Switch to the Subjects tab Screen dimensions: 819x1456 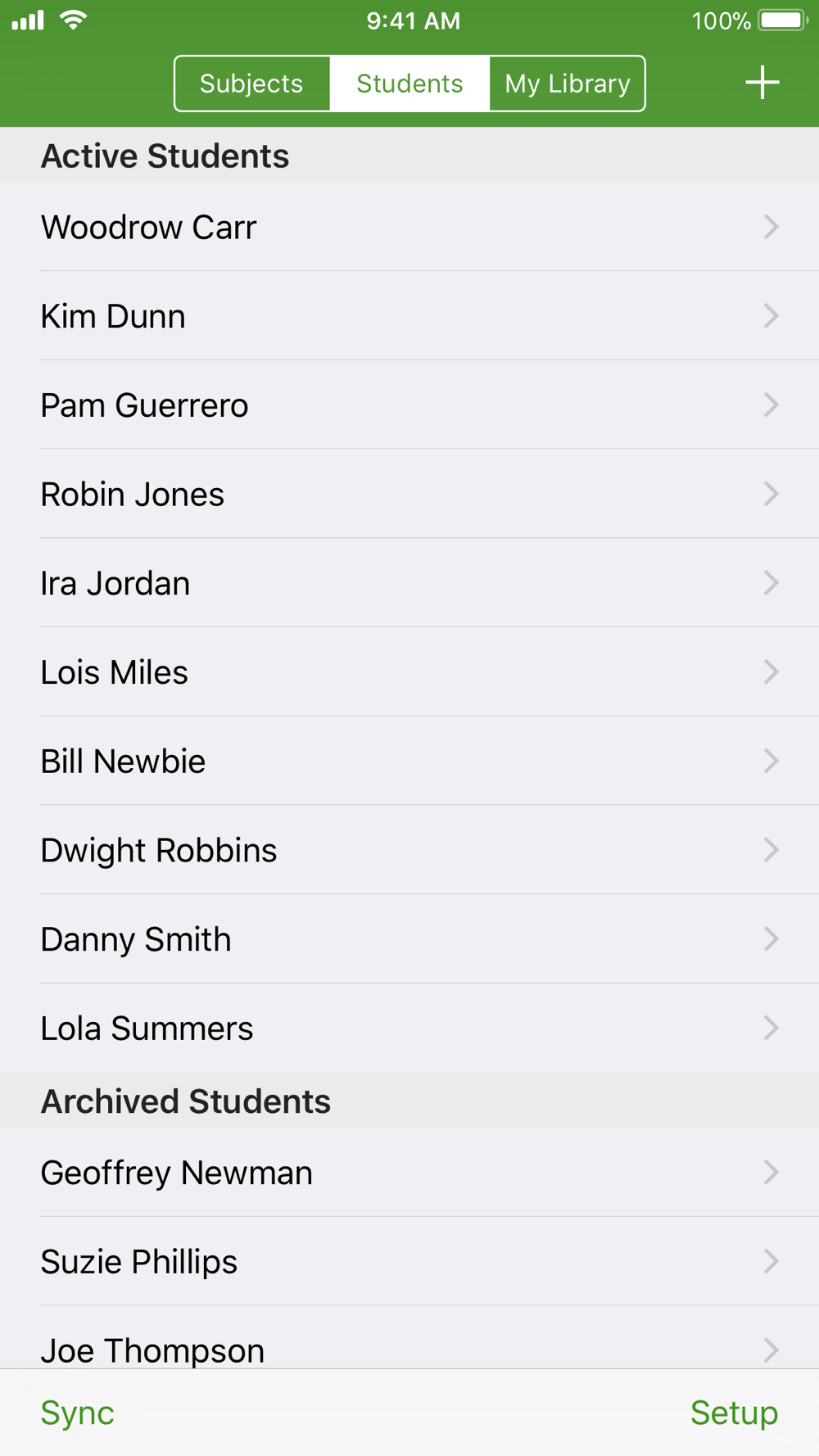(x=252, y=84)
